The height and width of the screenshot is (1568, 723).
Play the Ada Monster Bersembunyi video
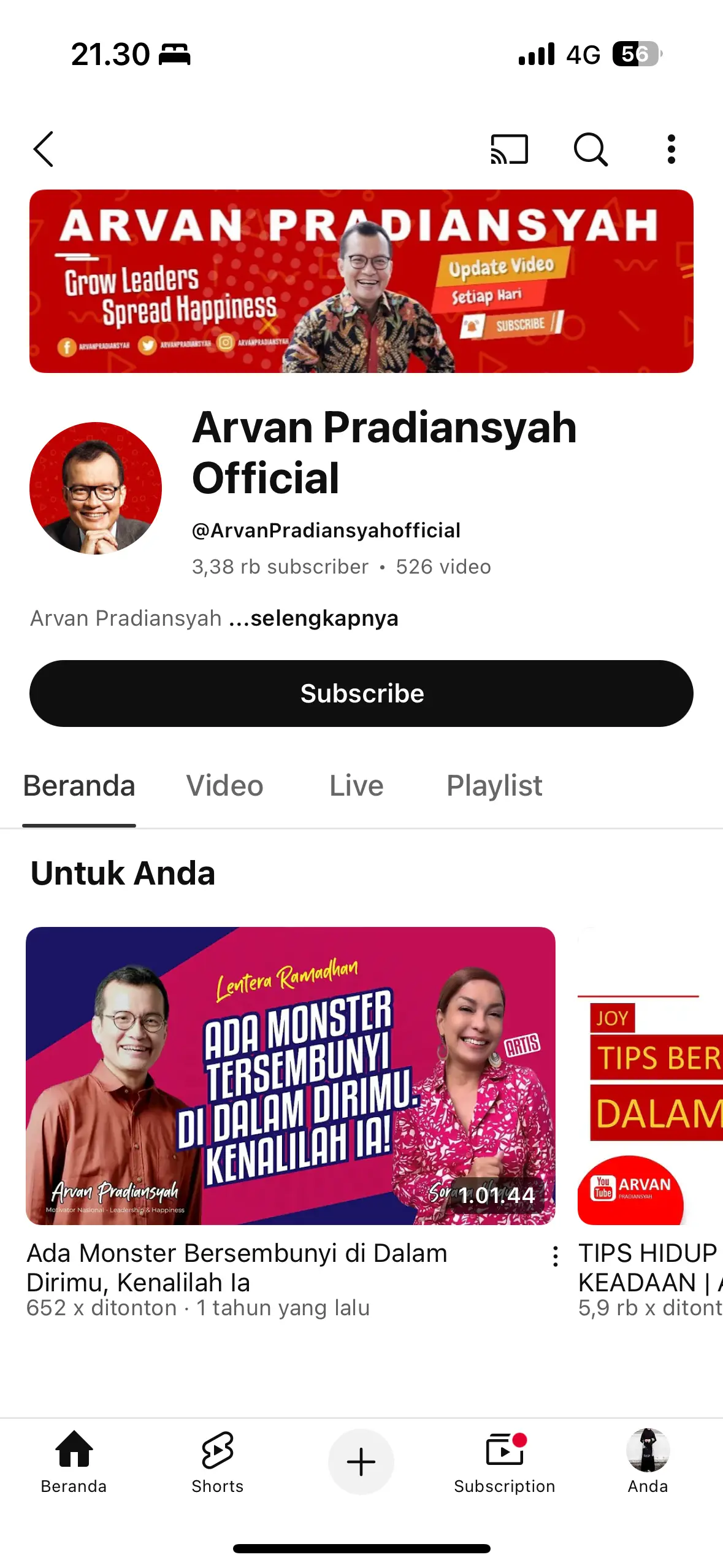290,1075
